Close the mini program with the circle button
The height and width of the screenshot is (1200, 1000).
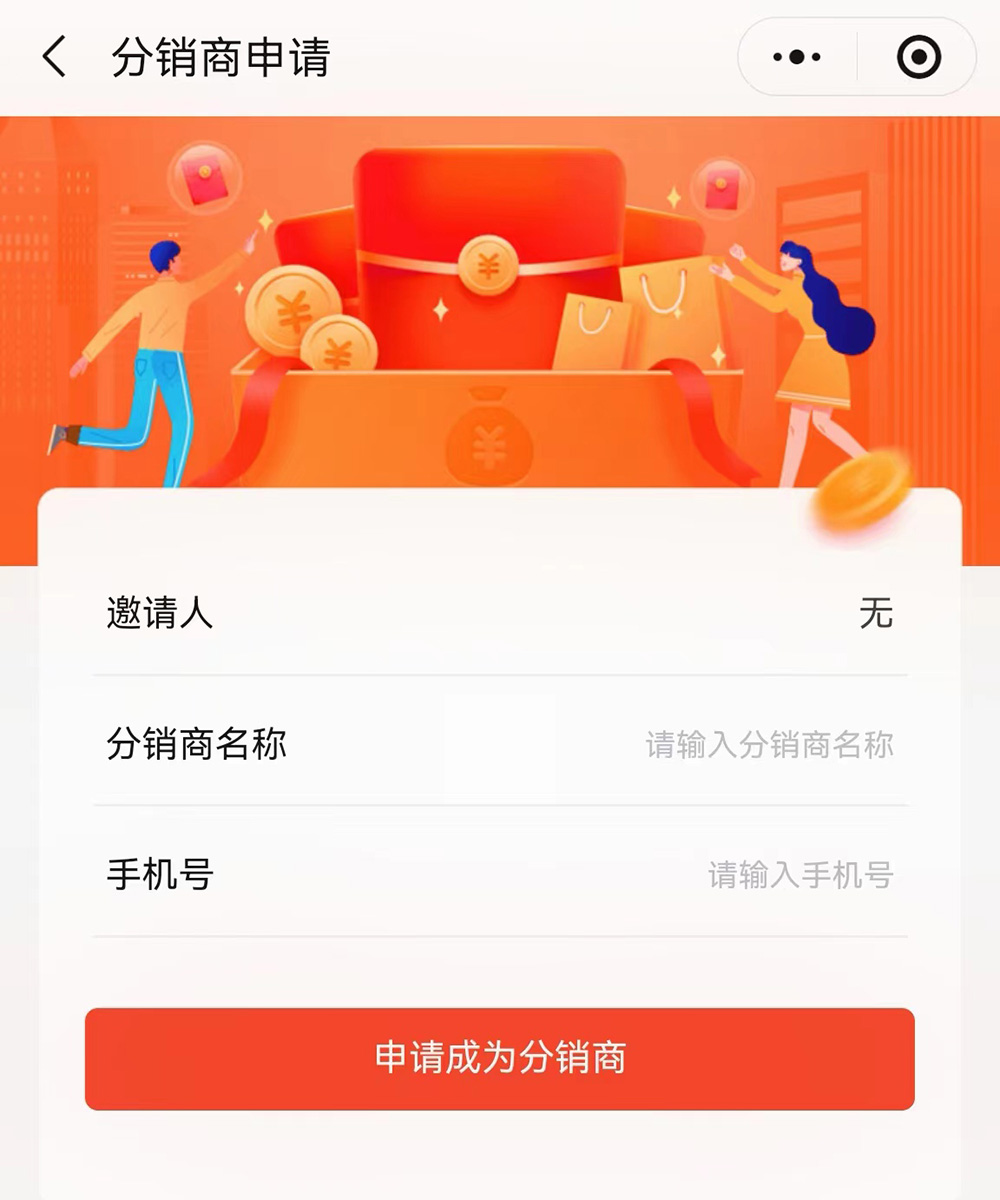click(918, 57)
